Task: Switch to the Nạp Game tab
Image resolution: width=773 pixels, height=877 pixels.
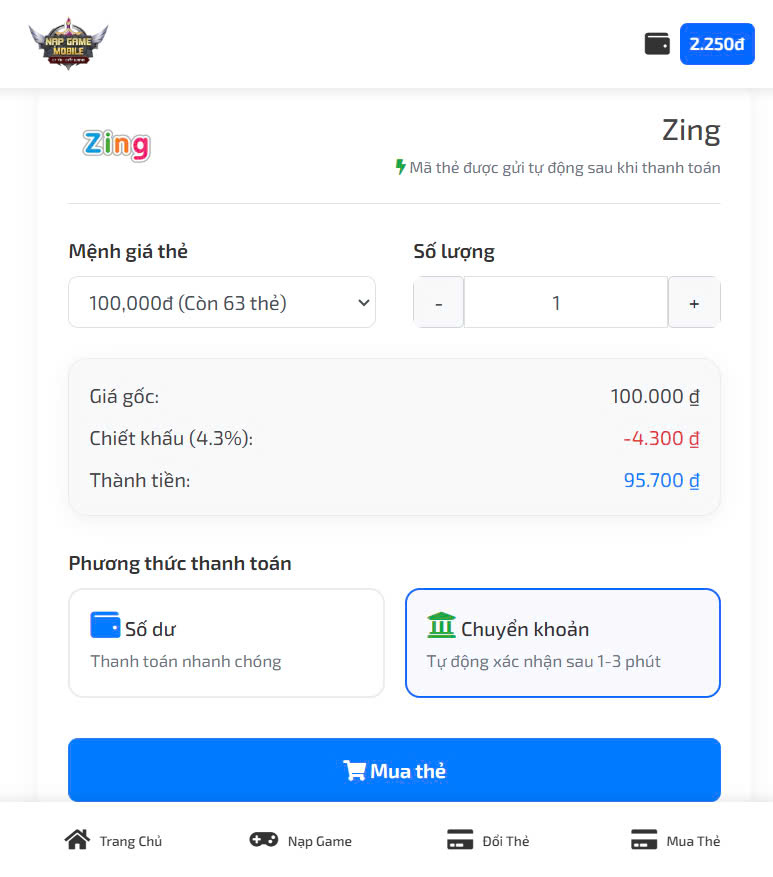Action: [x=300, y=841]
